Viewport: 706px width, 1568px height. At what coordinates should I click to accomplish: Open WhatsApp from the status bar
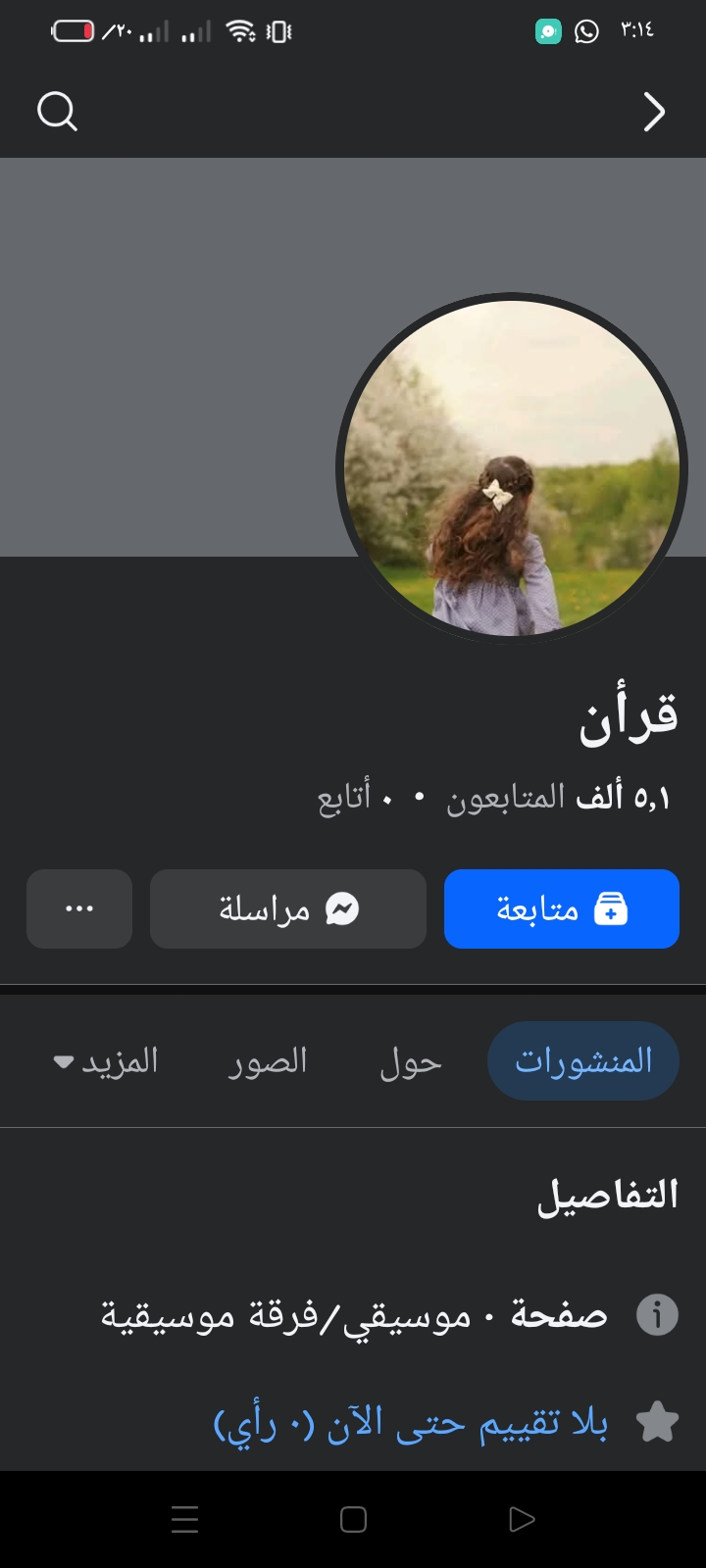tap(585, 31)
